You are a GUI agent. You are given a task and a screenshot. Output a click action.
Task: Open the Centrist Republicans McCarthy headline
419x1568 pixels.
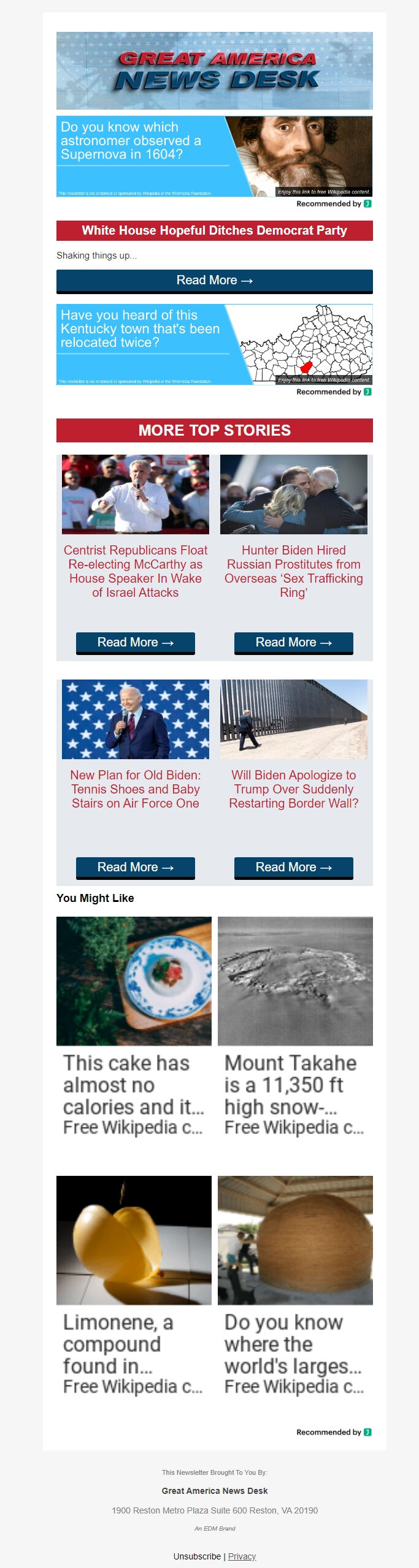pos(135,571)
